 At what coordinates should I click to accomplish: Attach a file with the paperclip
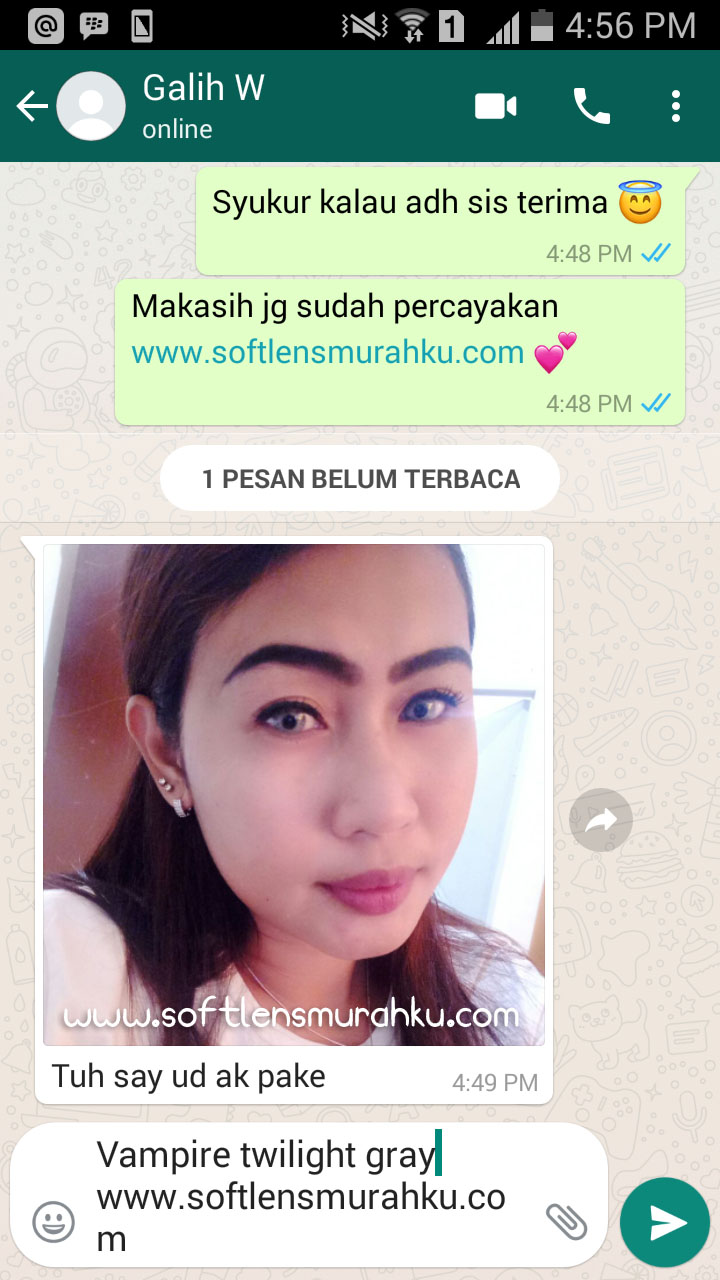[566, 1221]
